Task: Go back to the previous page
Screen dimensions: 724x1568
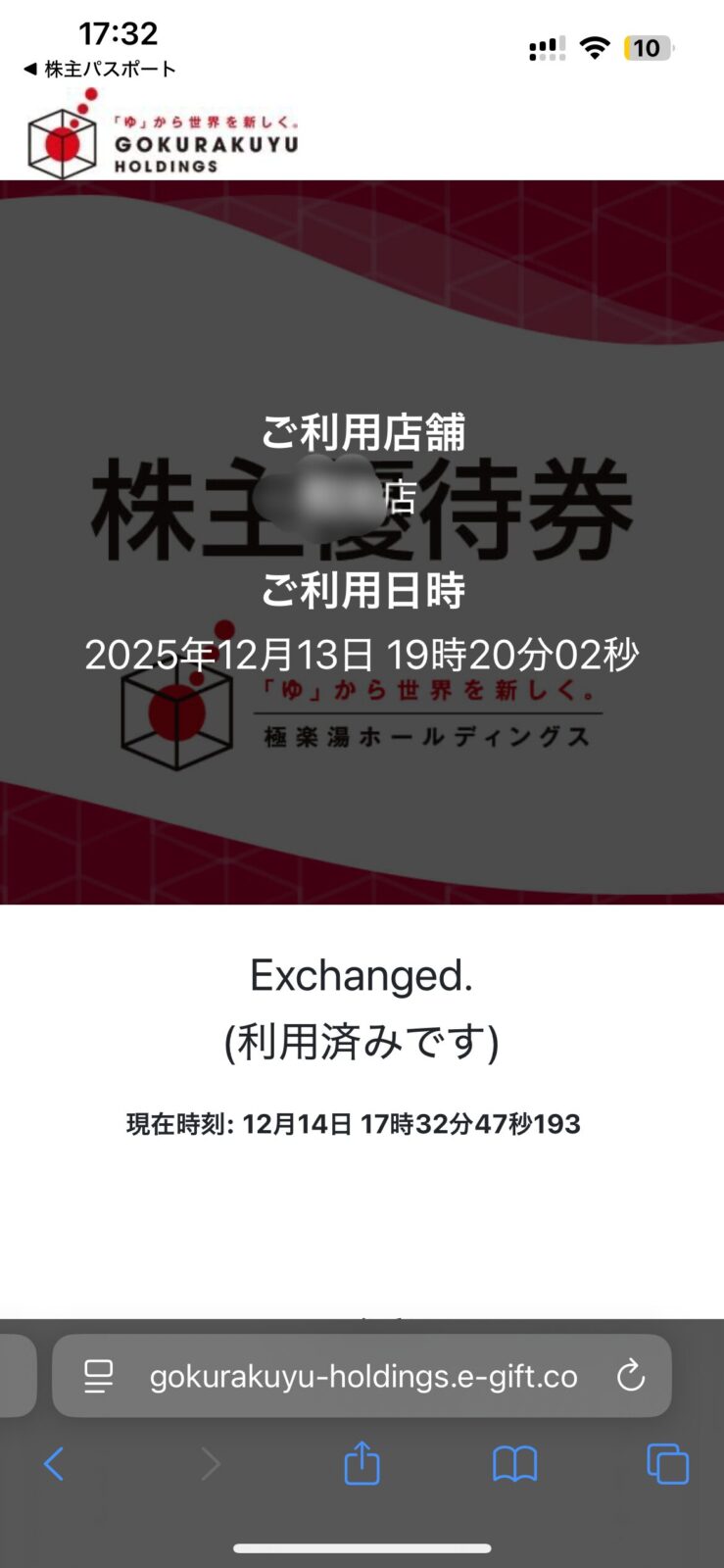Action: (55, 1465)
